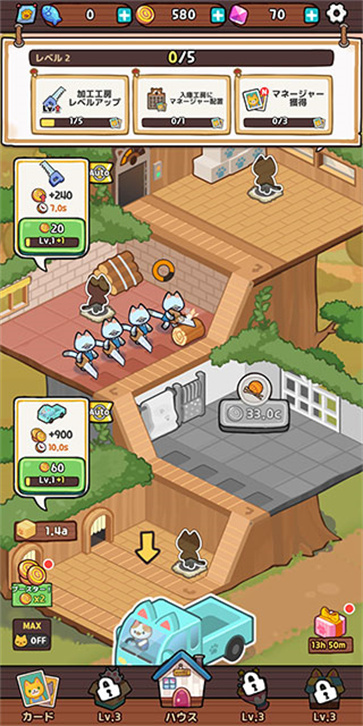Toggle the MAX purchase mode
This screenshot has height=726, width=363.
pyautogui.click(x=32, y=634)
